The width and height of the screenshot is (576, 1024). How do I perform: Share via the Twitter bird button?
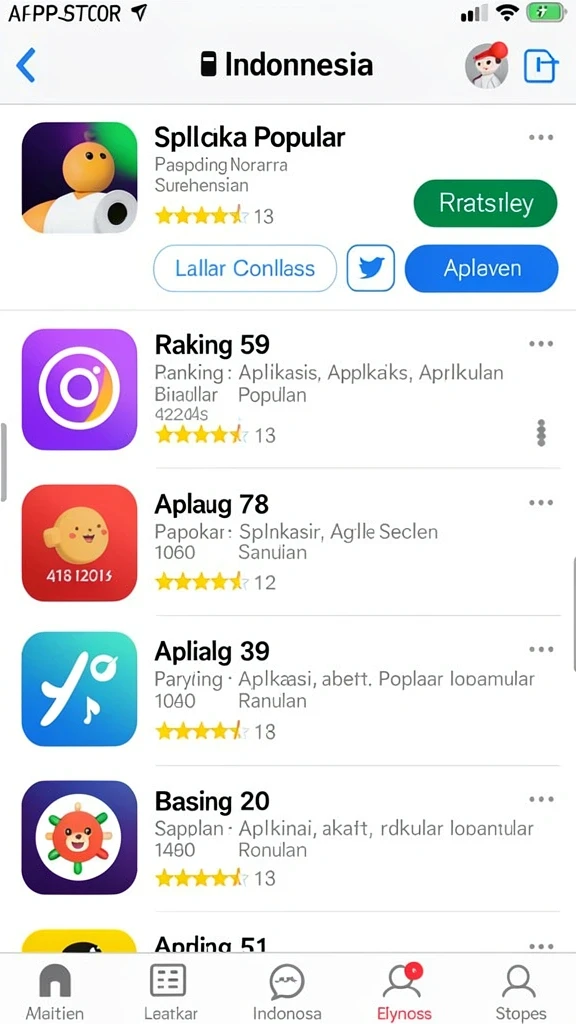coord(370,268)
